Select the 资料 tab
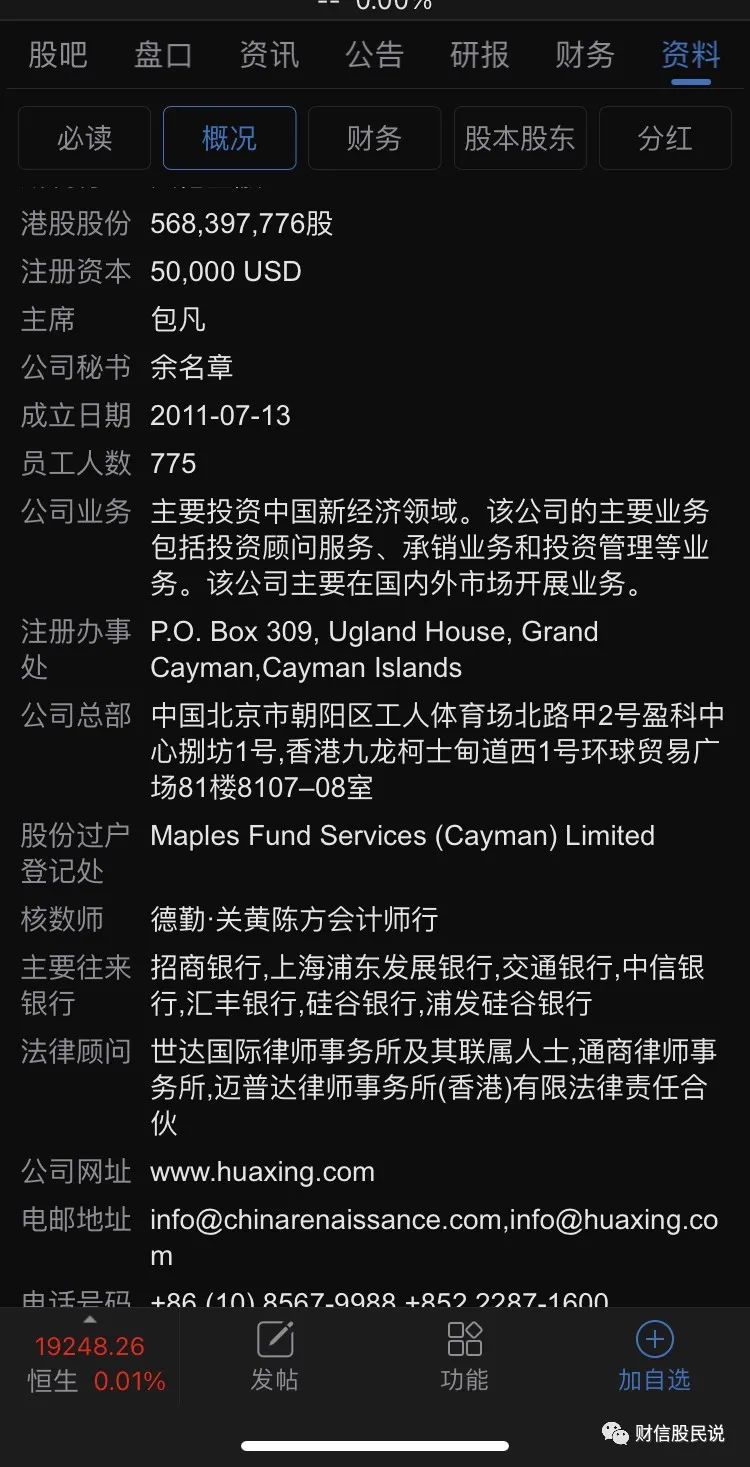 (691, 54)
